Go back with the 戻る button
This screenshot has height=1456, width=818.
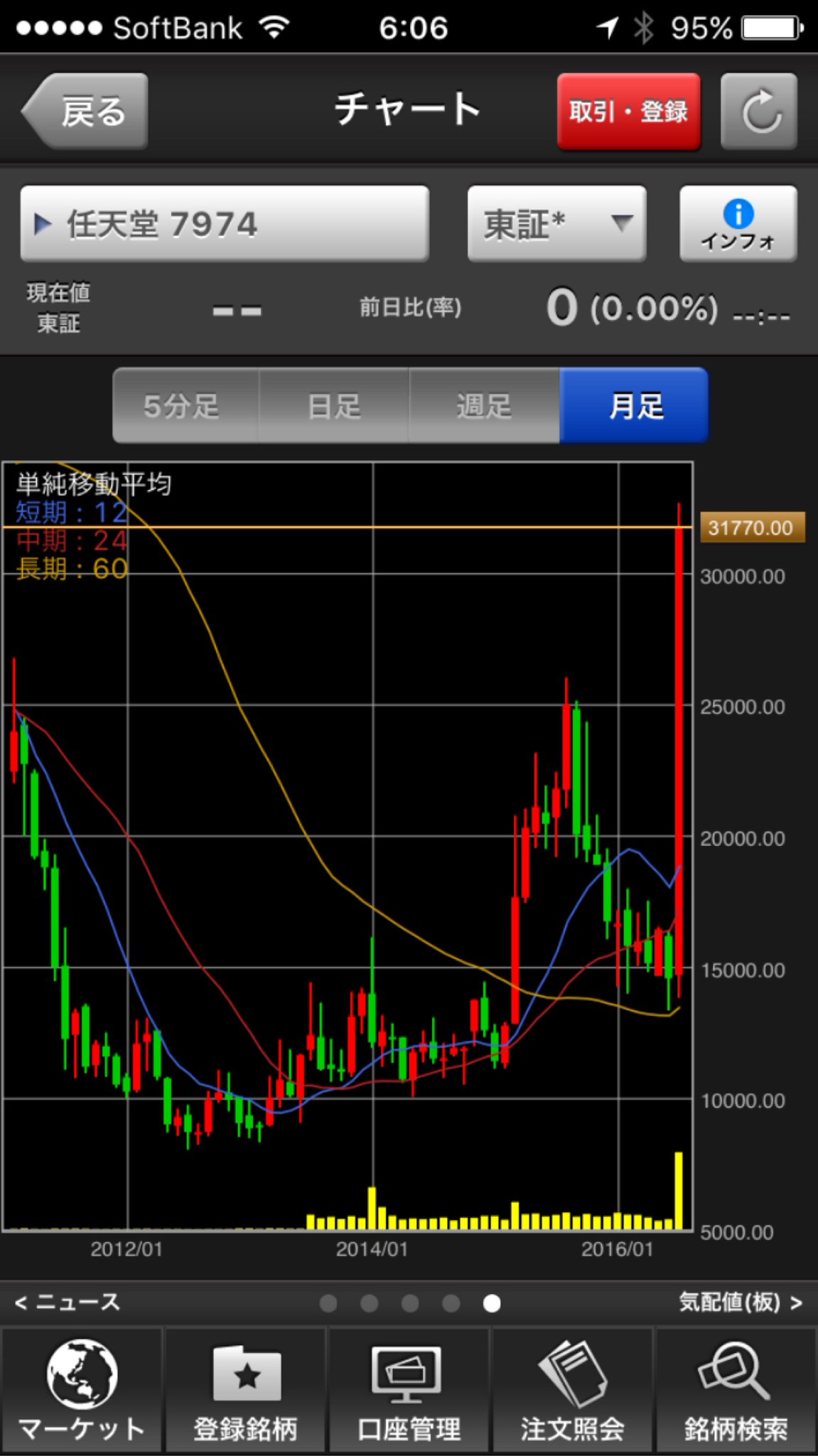point(87,111)
